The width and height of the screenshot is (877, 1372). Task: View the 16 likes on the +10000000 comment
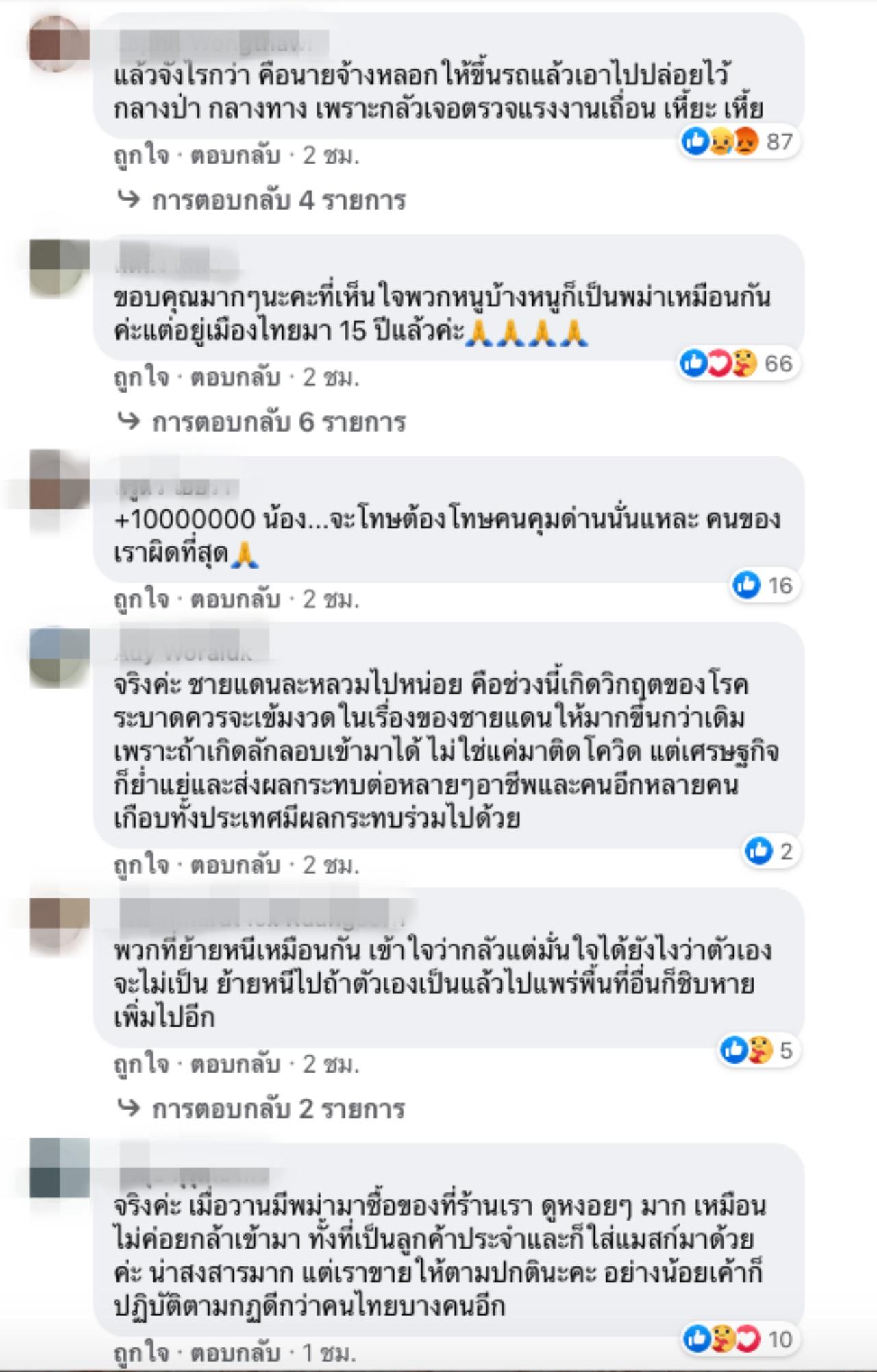pos(763,585)
